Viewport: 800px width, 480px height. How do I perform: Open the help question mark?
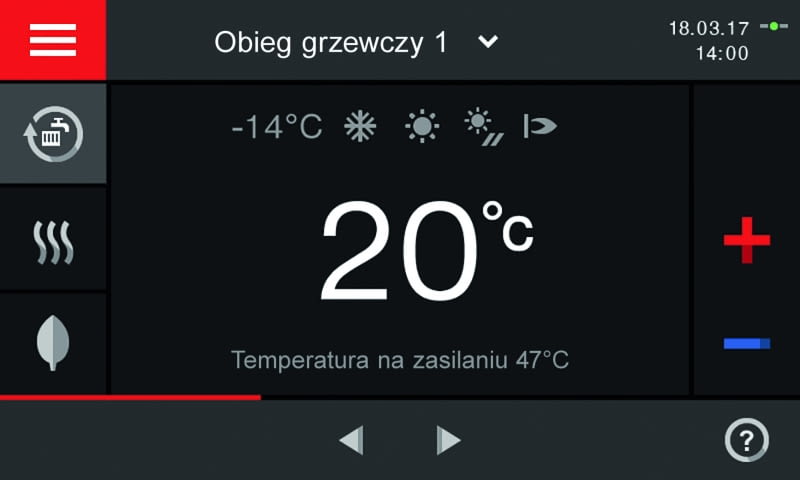[x=746, y=440]
